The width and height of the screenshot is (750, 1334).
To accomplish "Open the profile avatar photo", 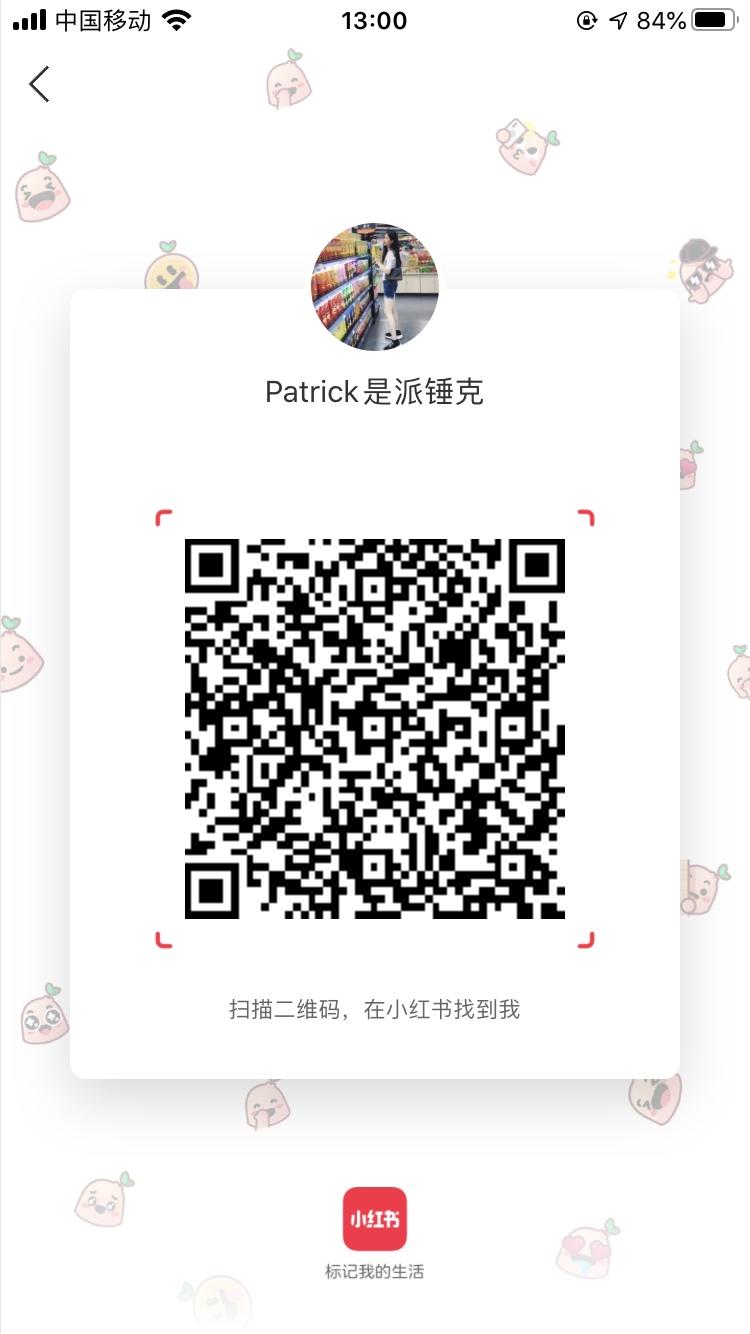I will 375,287.
